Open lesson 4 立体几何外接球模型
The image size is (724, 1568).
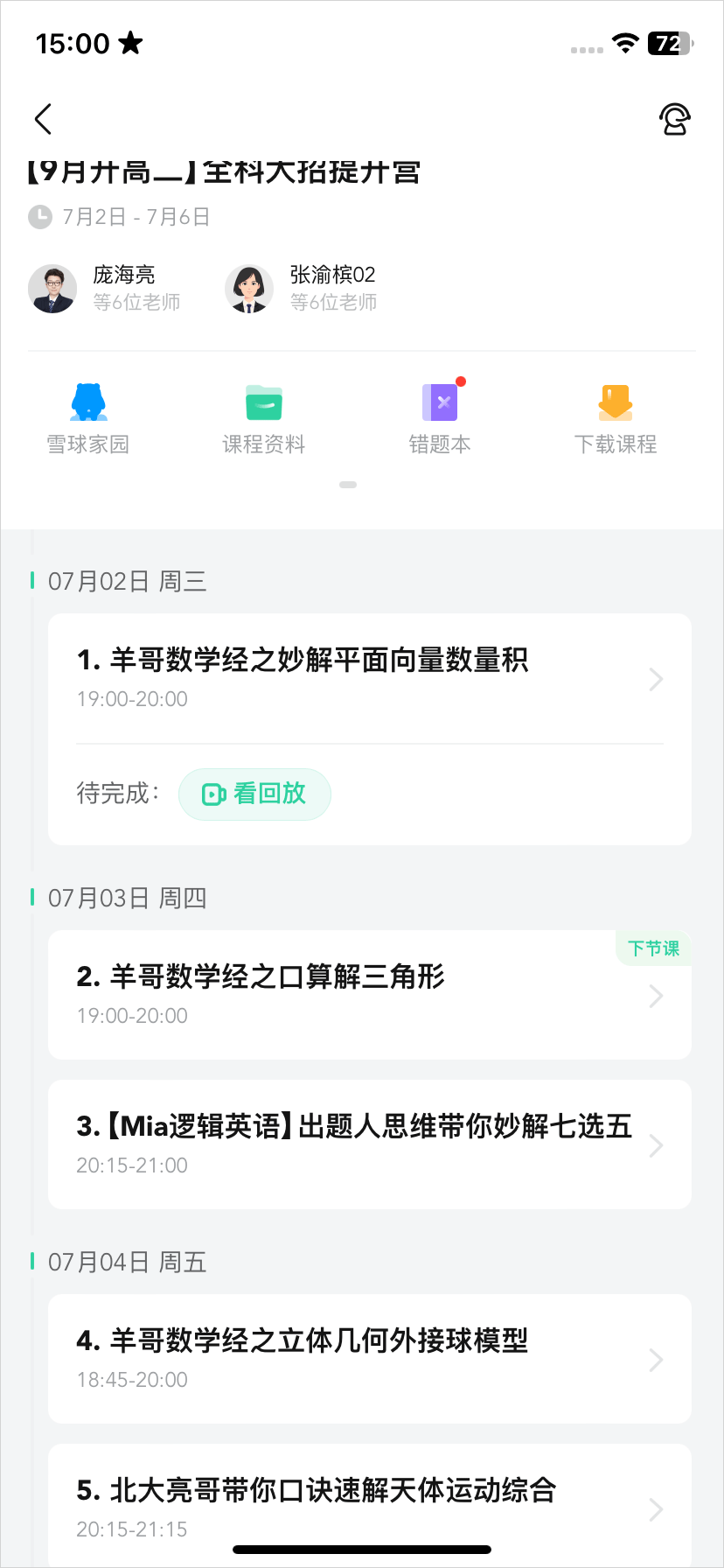(x=367, y=1358)
